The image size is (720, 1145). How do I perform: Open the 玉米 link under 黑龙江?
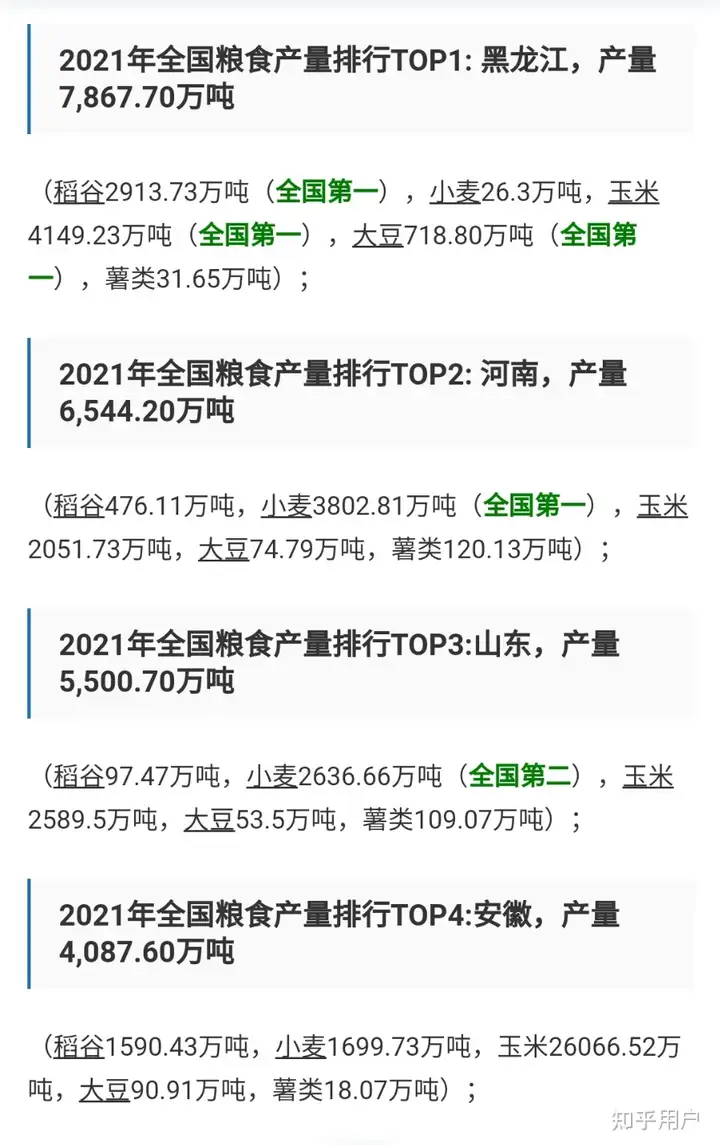point(634,191)
